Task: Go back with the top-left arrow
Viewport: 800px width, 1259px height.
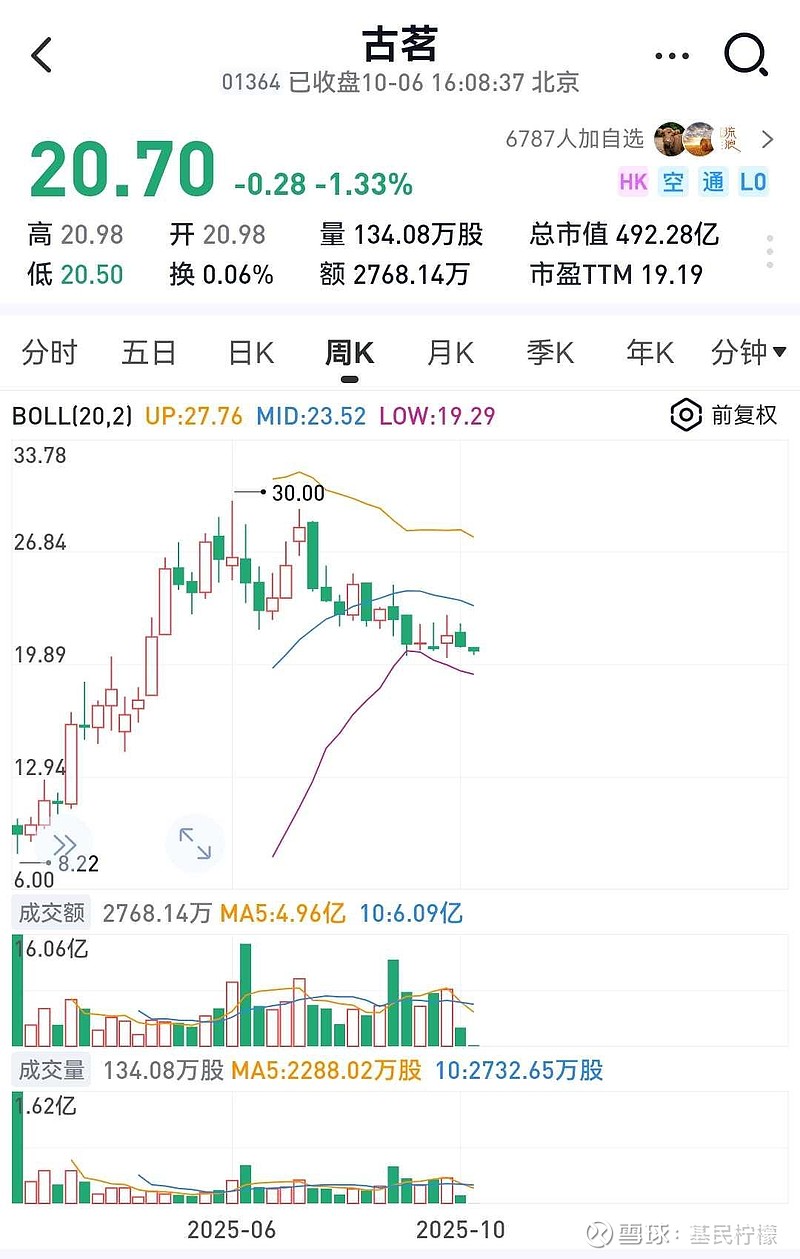Action: point(42,56)
